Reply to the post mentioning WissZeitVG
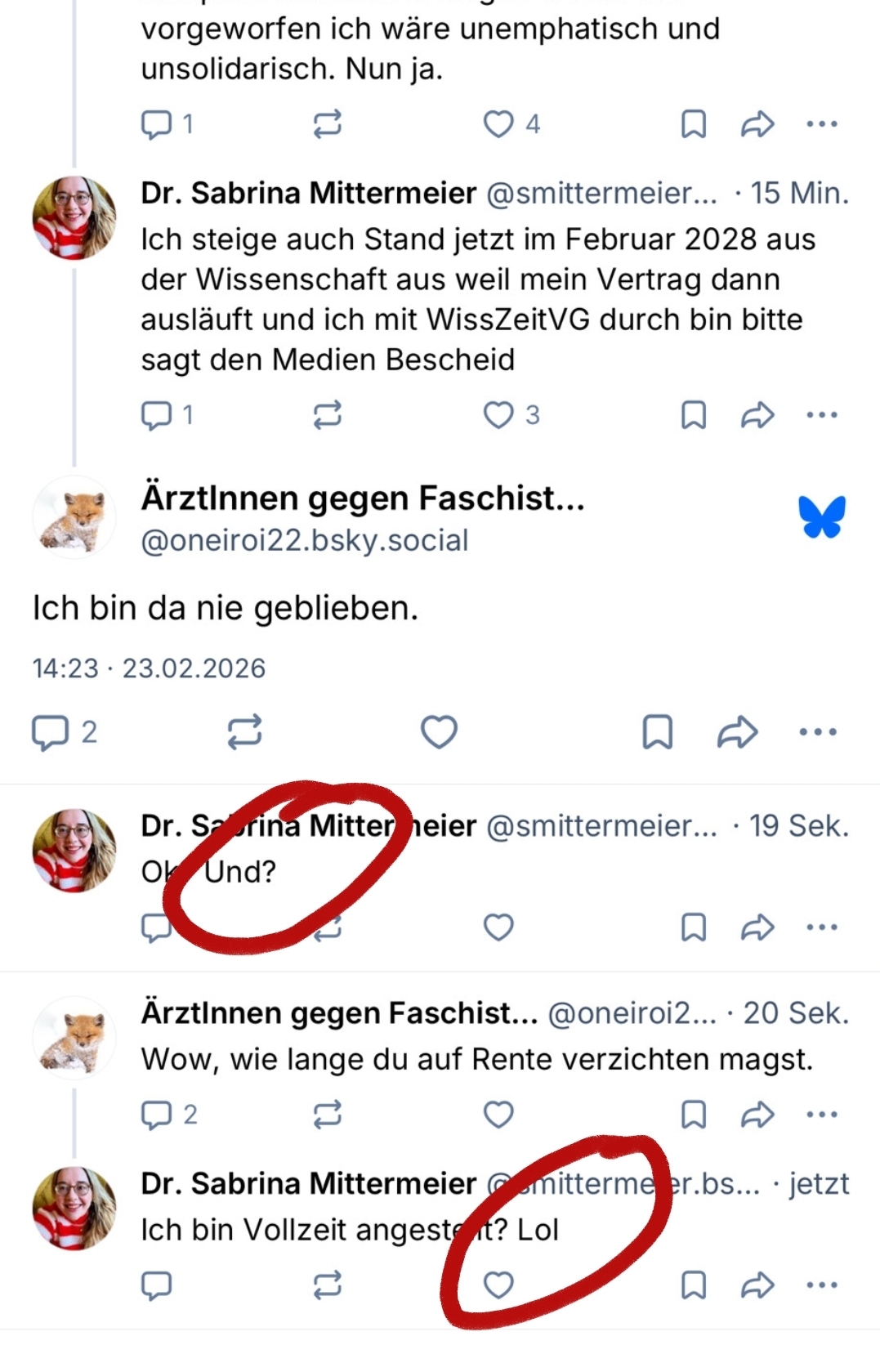 click(156, 415)
